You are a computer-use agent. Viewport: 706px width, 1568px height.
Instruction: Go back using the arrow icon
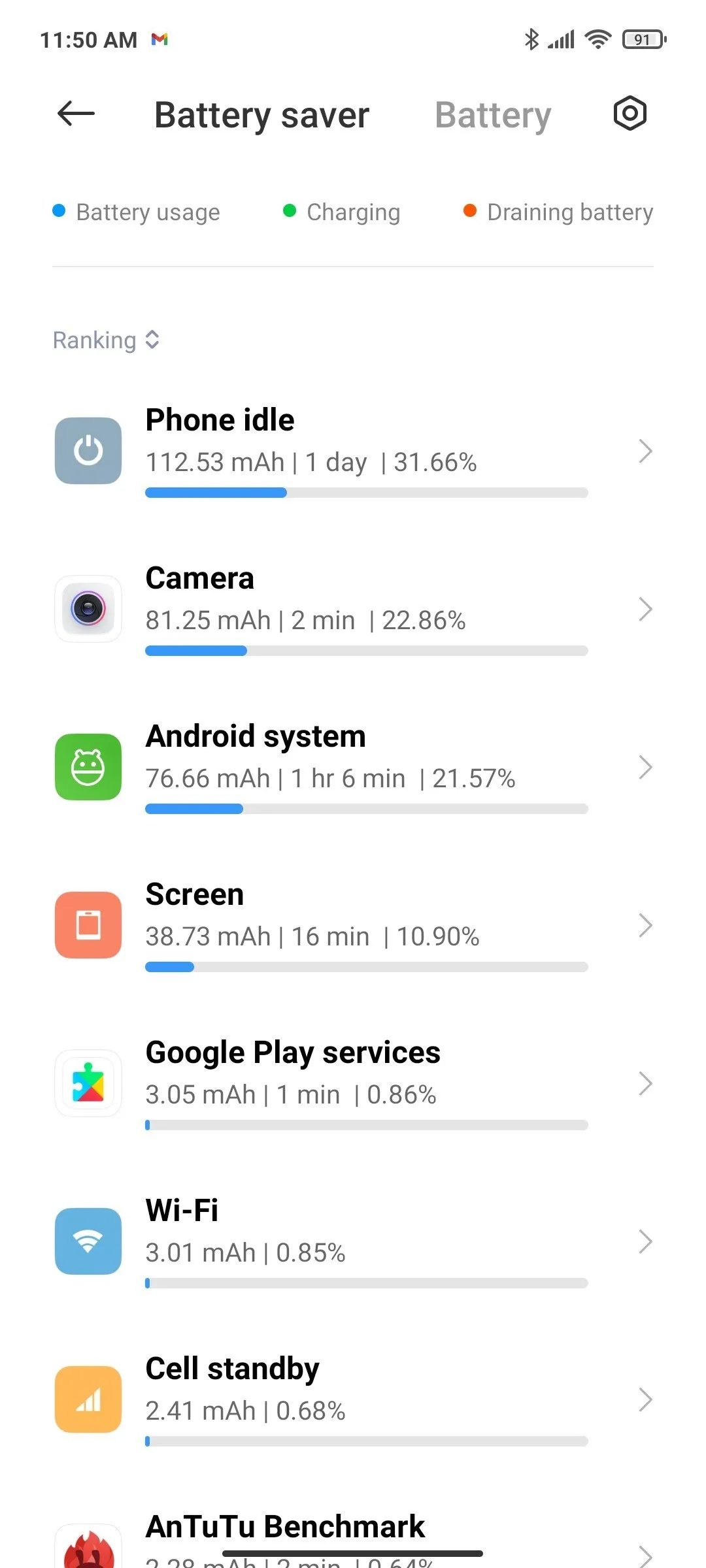click(x=76, y=114)
